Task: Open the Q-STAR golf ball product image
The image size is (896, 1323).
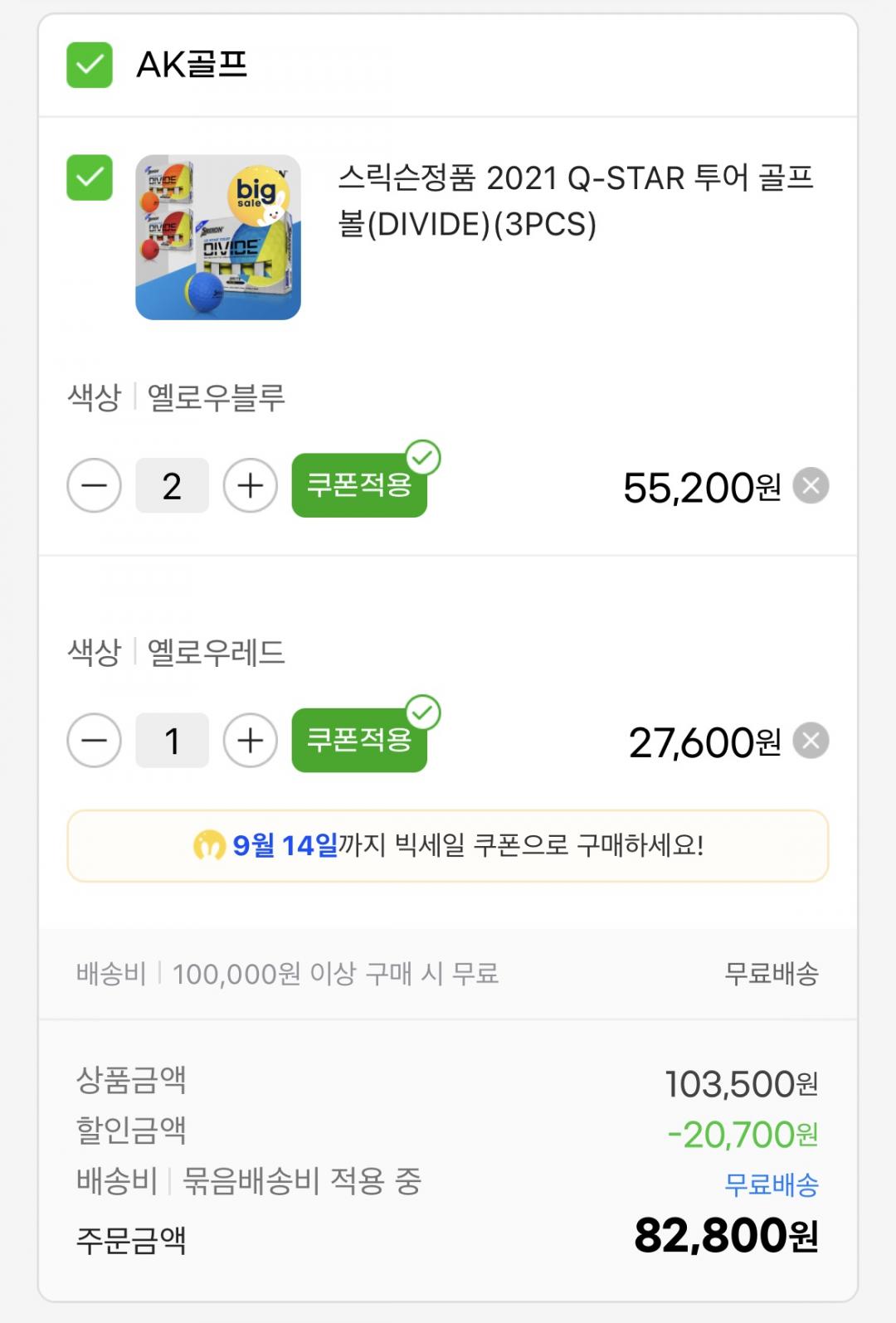Action: pyautogui.click(x=218, y=237)
